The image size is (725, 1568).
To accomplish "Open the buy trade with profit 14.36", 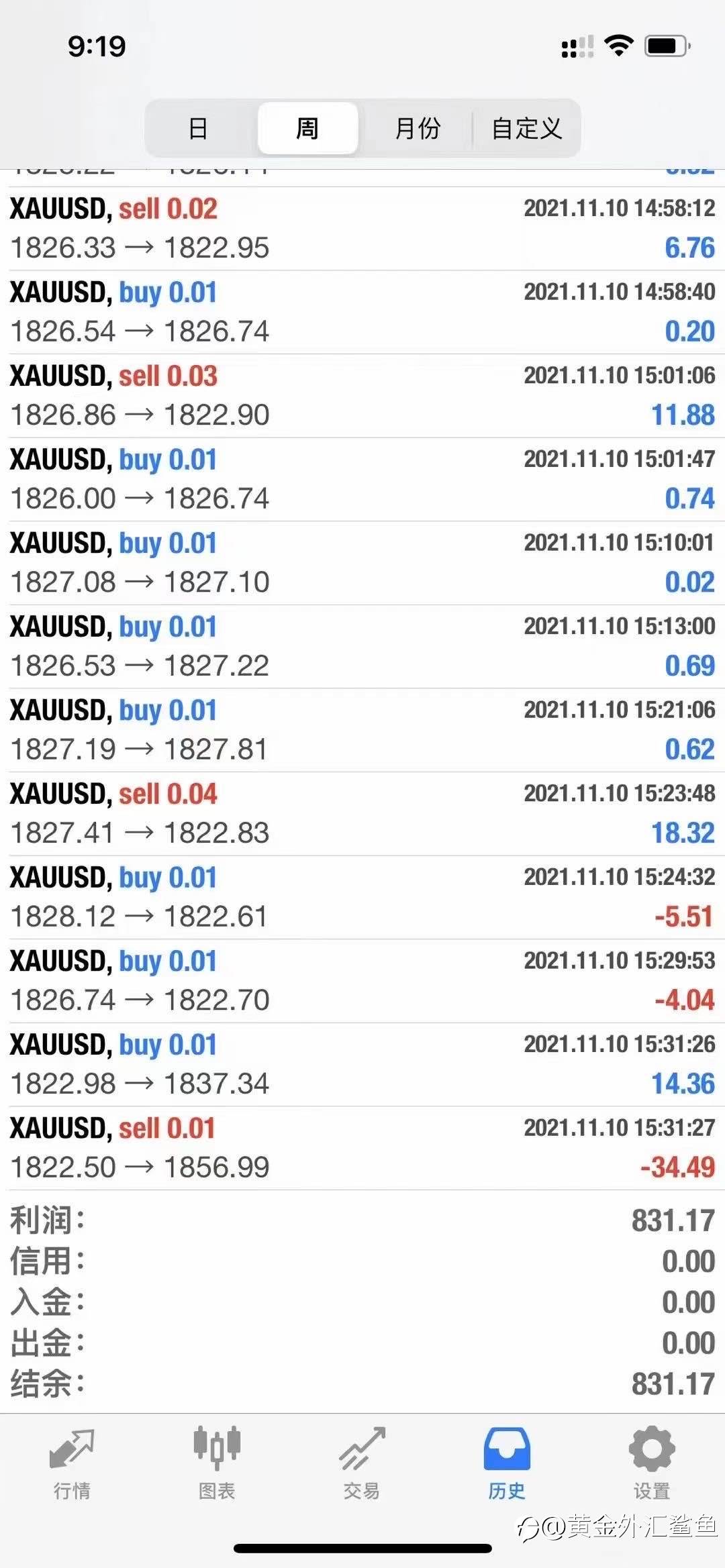I will (362, 1065).
